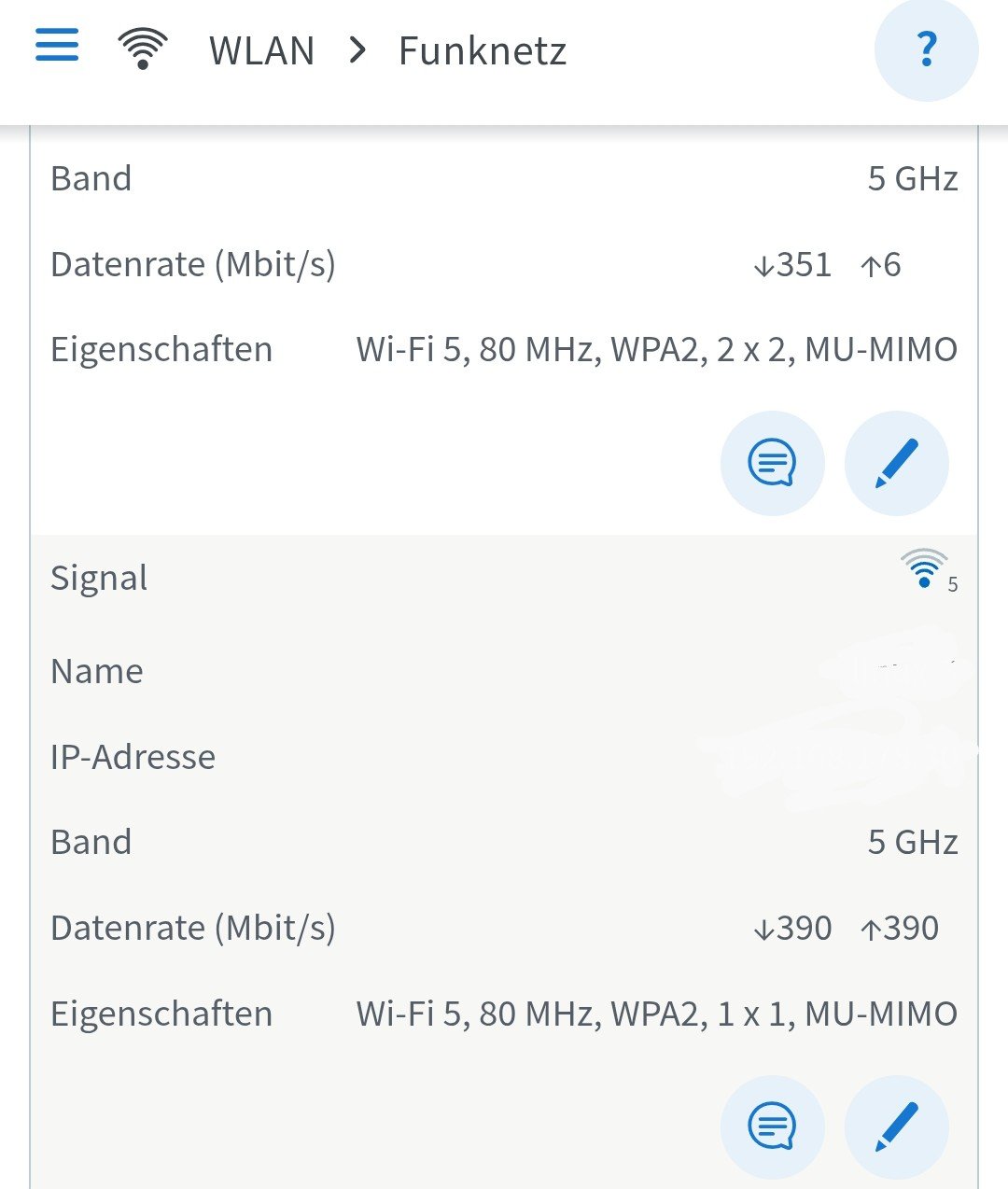This screenshot has width=1008, height=1189.
Task: Open the speech bubble for the 2 x 2 device
Action: point(772,463)
